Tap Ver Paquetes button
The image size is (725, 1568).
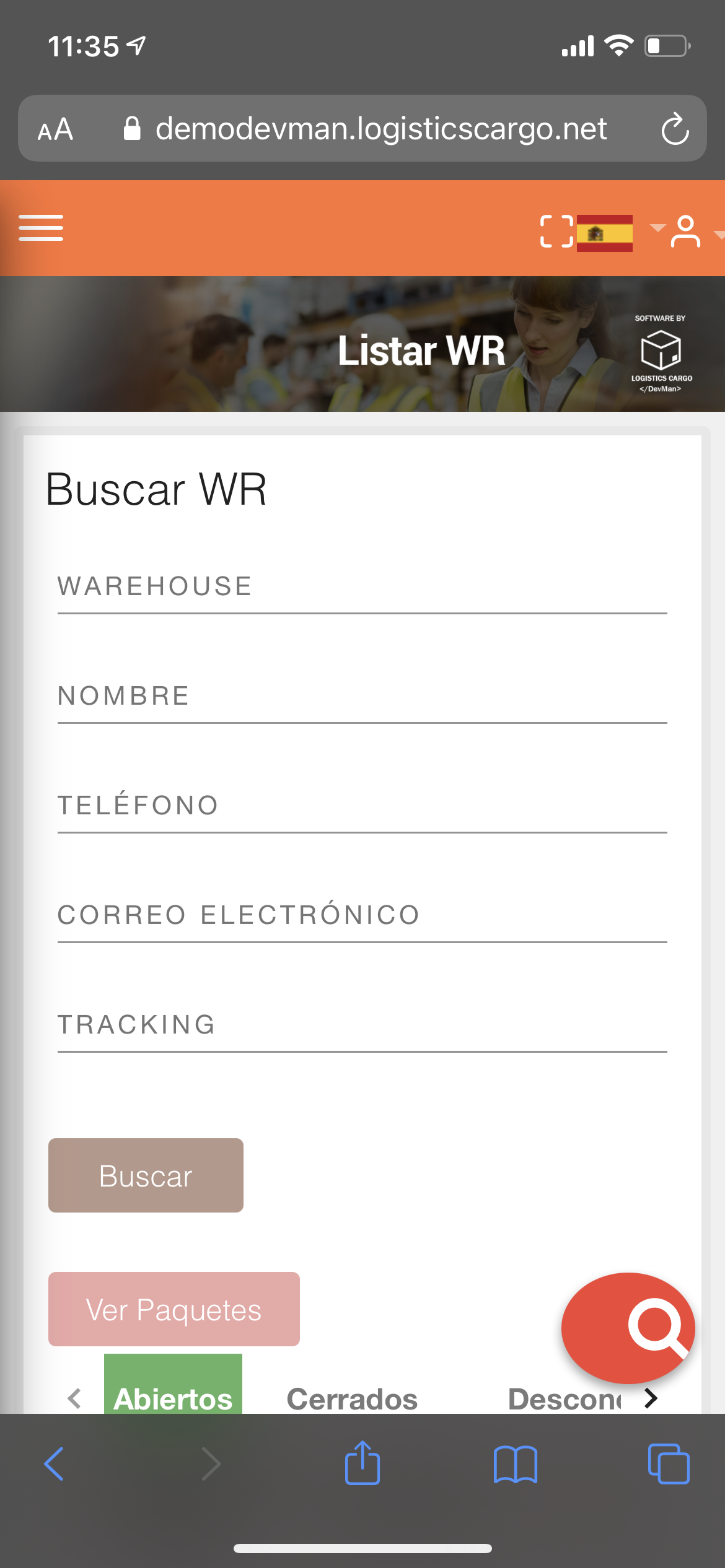pyautogui.click(x=174, y=1309)
